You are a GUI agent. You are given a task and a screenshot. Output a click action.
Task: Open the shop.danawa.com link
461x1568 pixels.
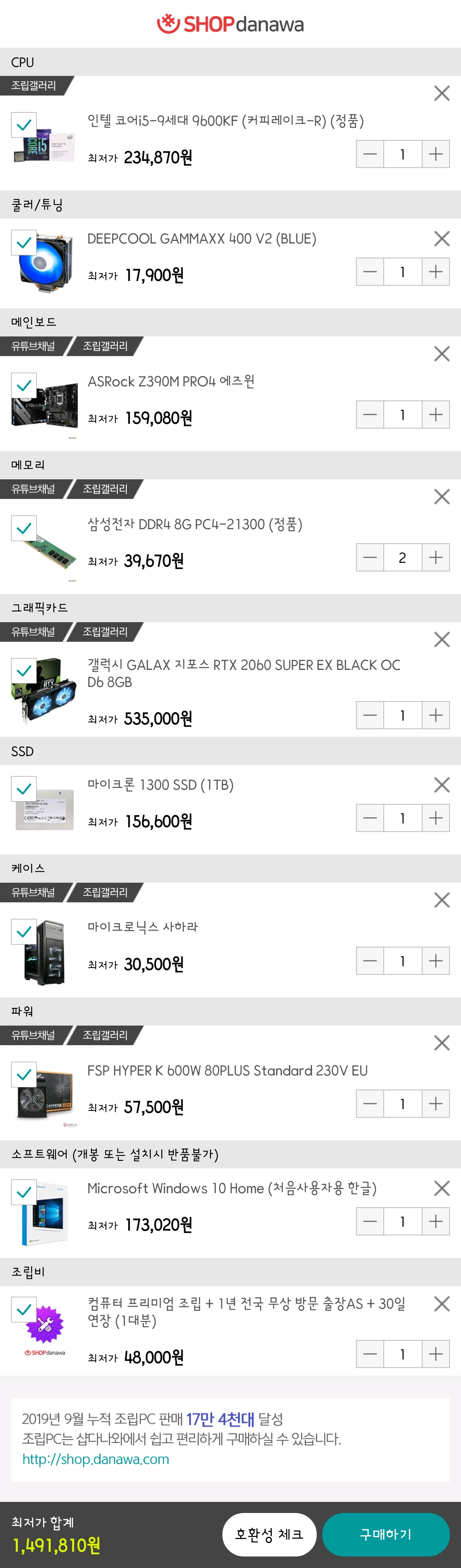[x=96, y=1459]
